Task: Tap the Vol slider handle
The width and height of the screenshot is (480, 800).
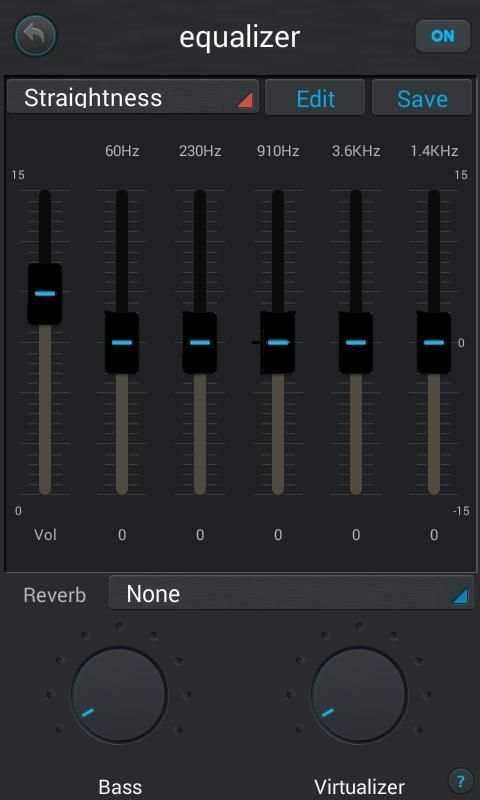Action: point(45,293)
